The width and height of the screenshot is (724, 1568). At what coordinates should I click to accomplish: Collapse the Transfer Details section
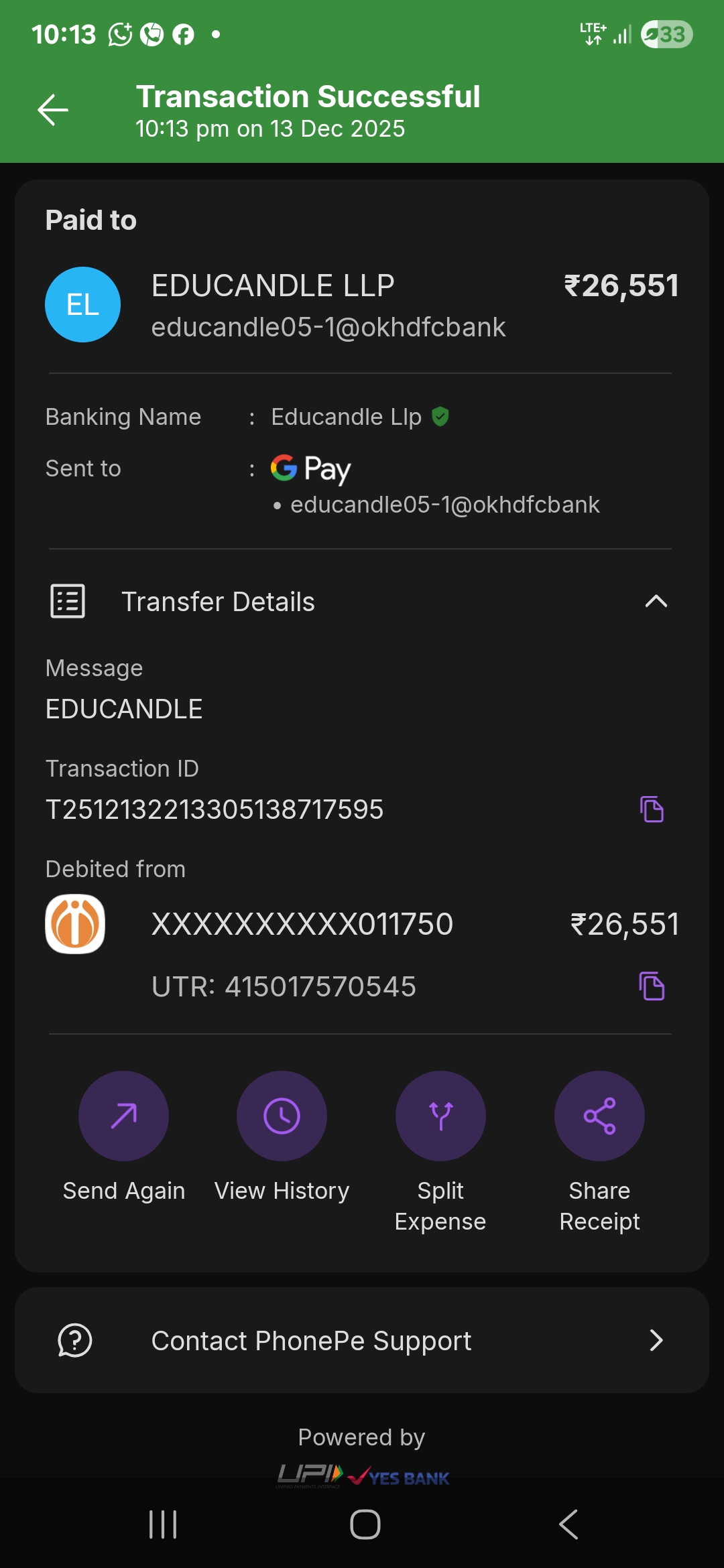(x=656, y=601)
